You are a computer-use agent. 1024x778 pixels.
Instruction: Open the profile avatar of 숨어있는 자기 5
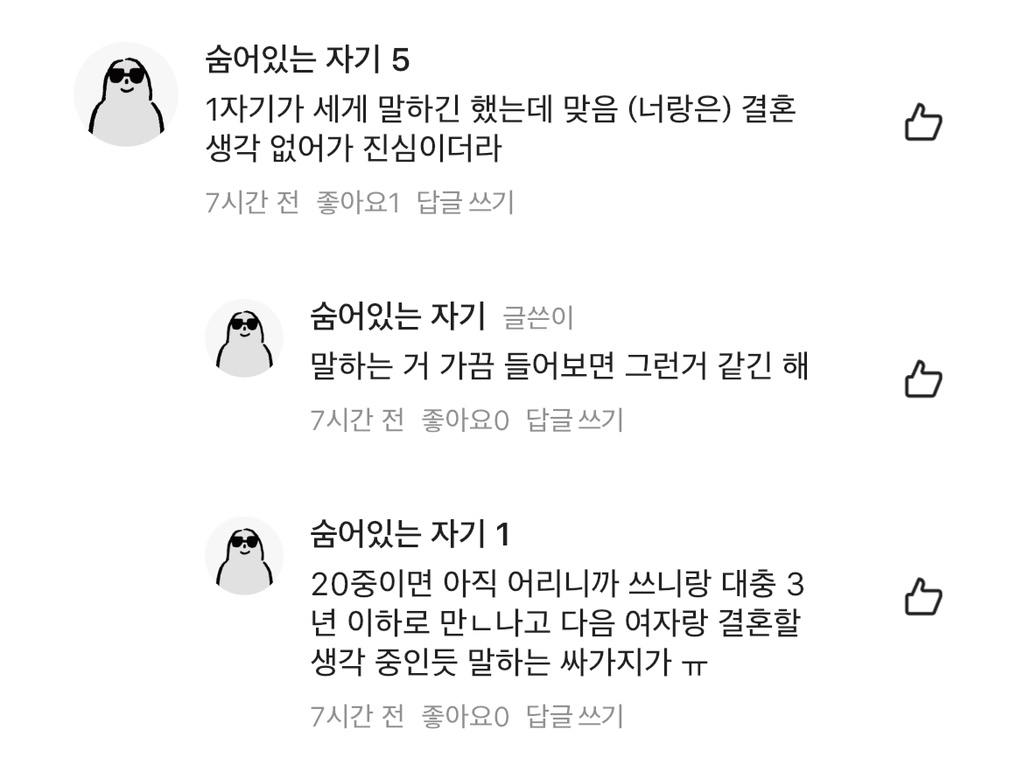click(126, 95)
